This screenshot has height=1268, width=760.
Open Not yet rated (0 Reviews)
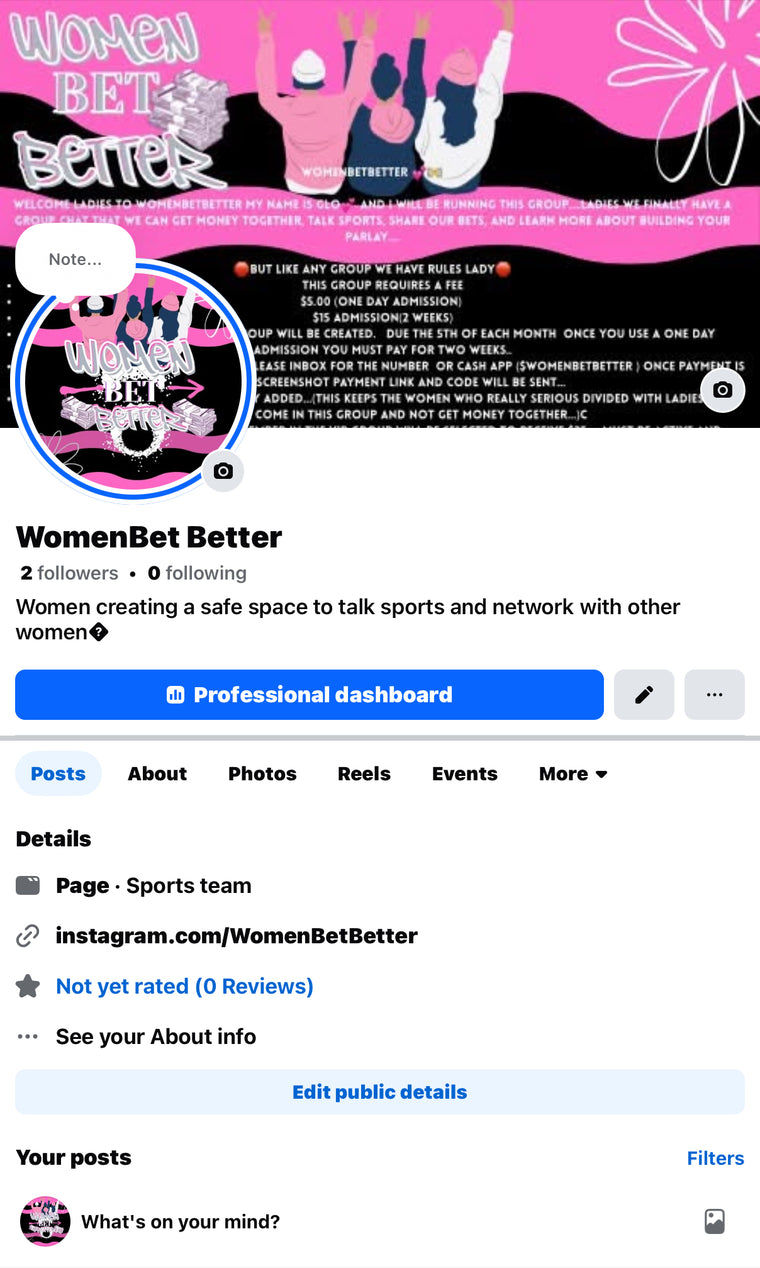(x=184, y=987)
